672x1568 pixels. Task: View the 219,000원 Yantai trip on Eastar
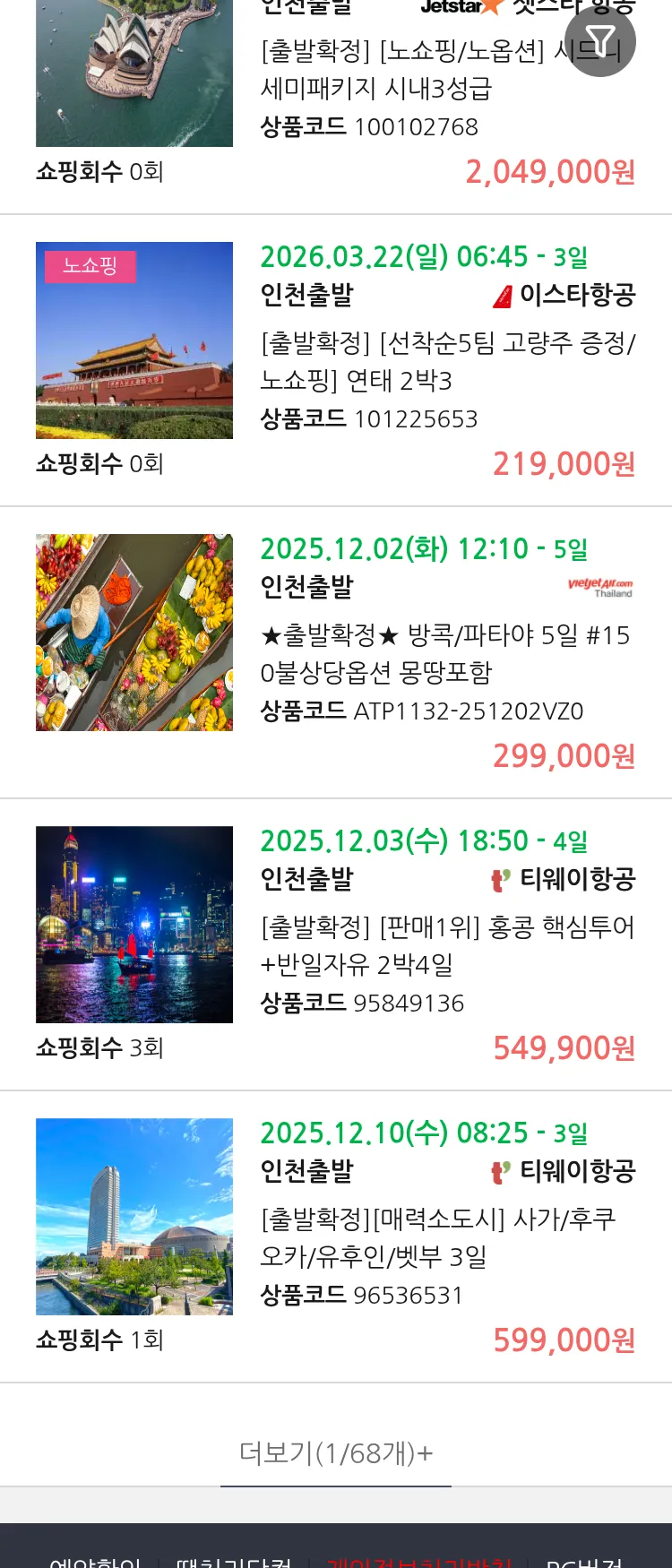(447, 361)
